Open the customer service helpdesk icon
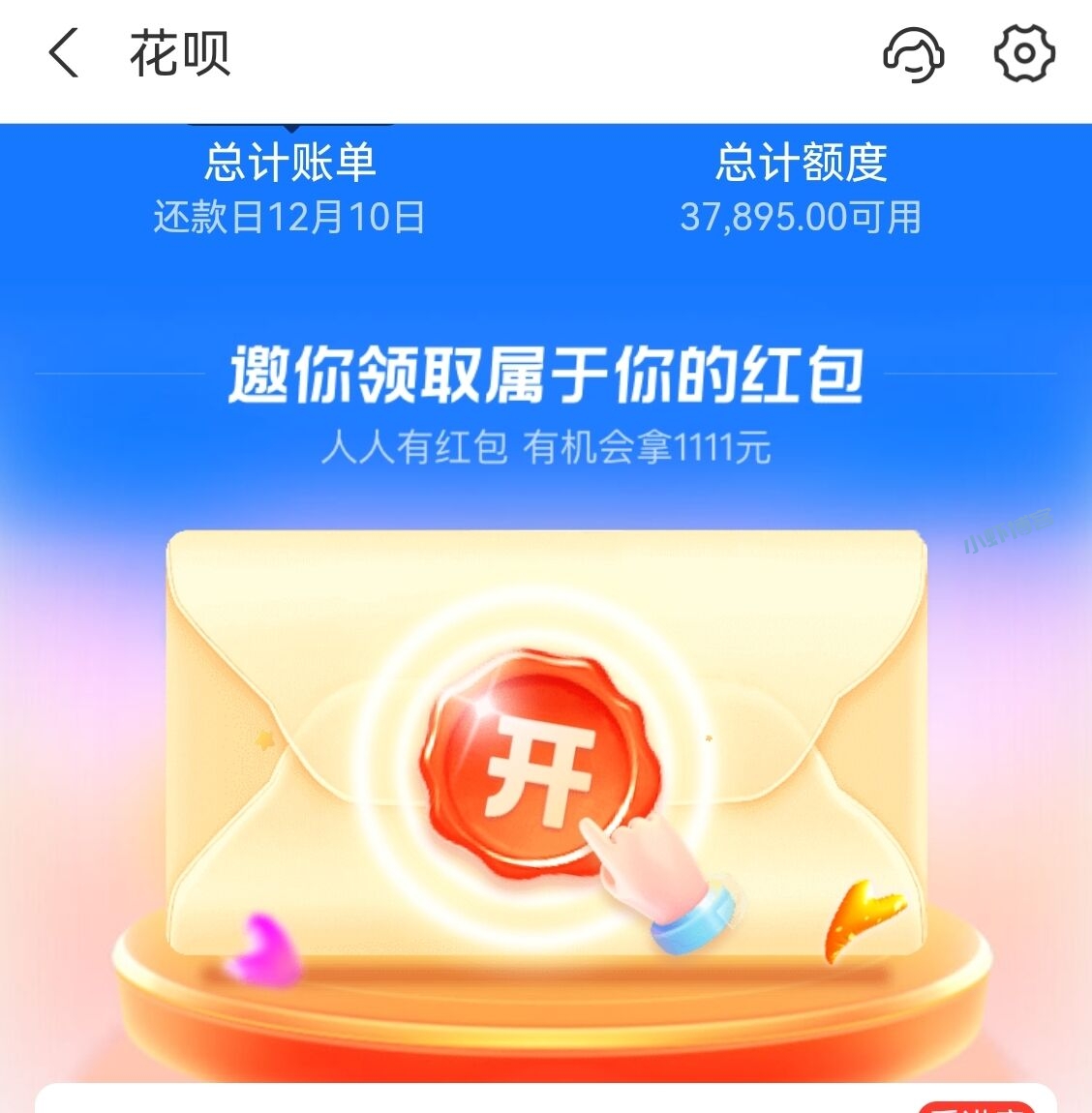Image resolution: width=1092 pixels, height=1113 pixels. coord(913,56)
